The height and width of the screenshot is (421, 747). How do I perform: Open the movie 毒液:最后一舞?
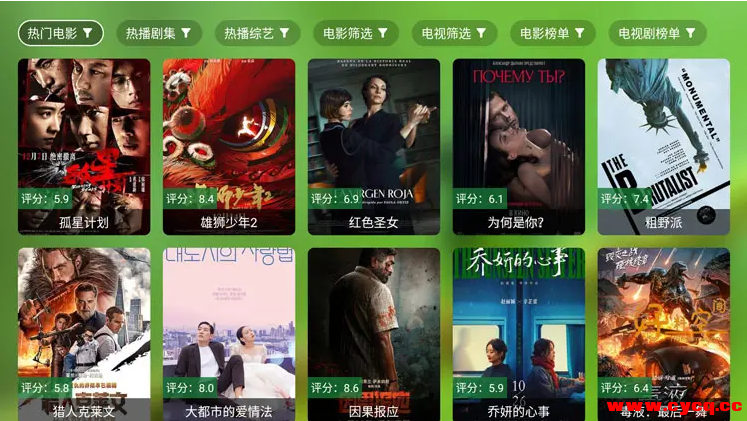point(664,333)
